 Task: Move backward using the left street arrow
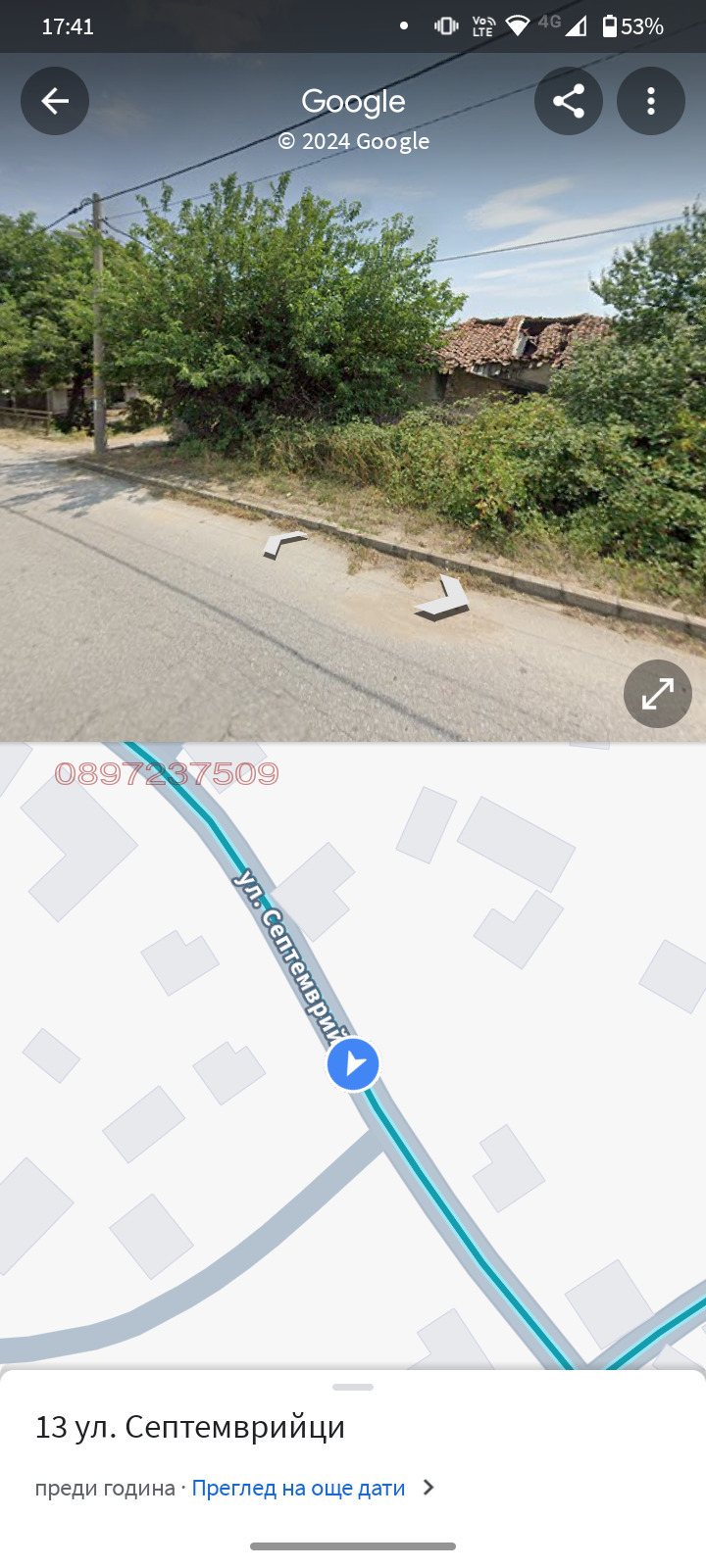tap(284, 544)
